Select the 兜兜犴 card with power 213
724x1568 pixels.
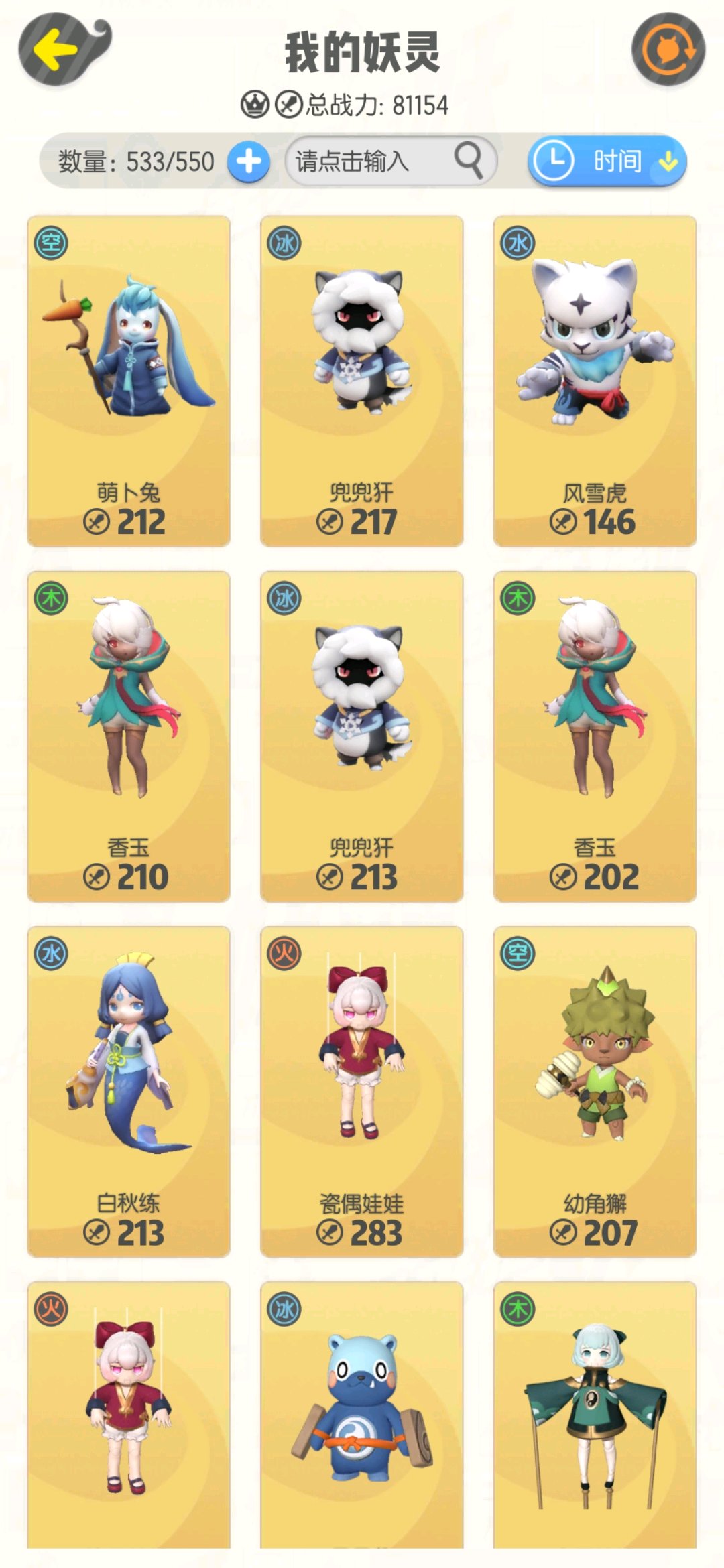(x=362, y=736)
